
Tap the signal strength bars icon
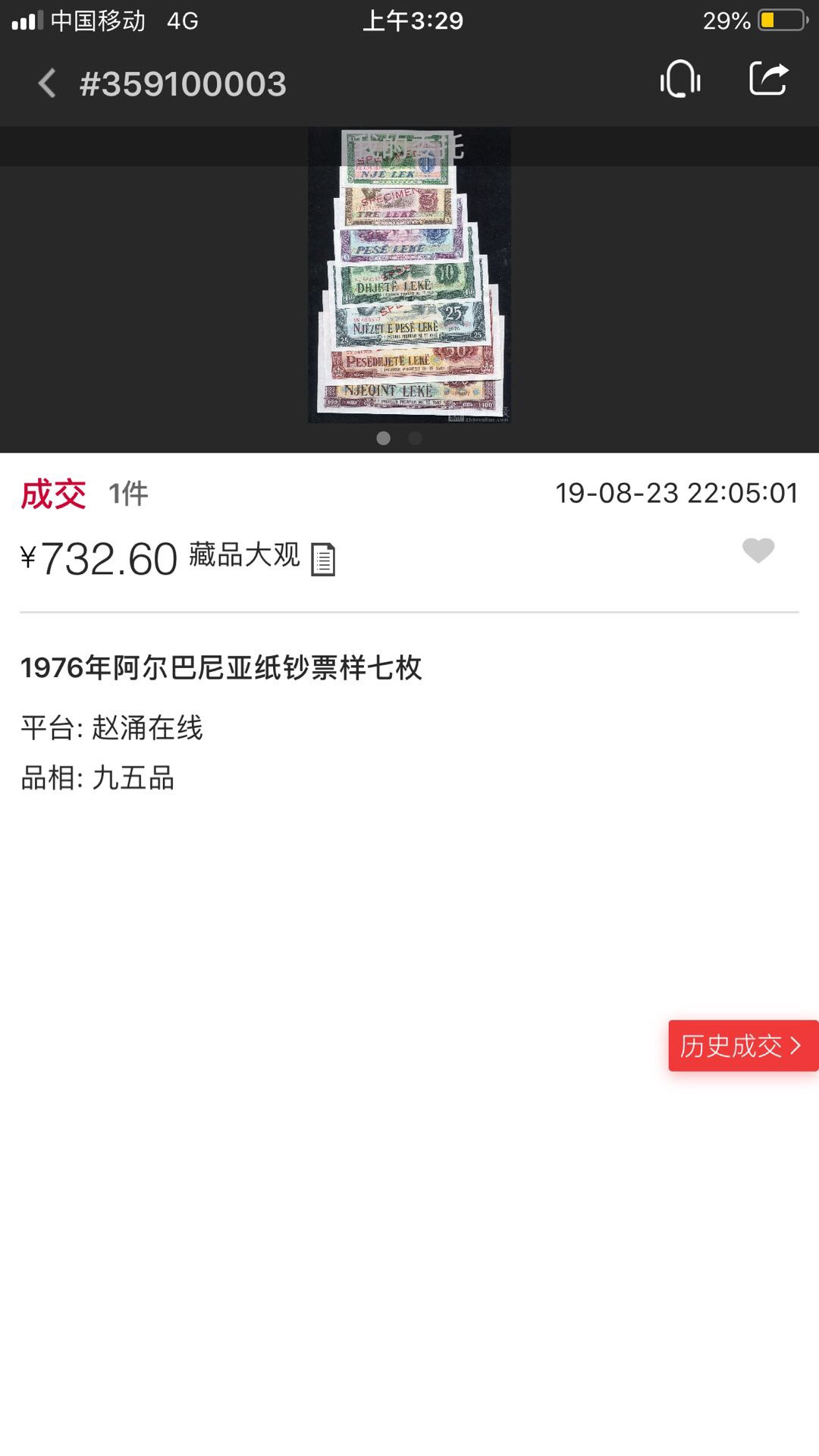point(27,20)
